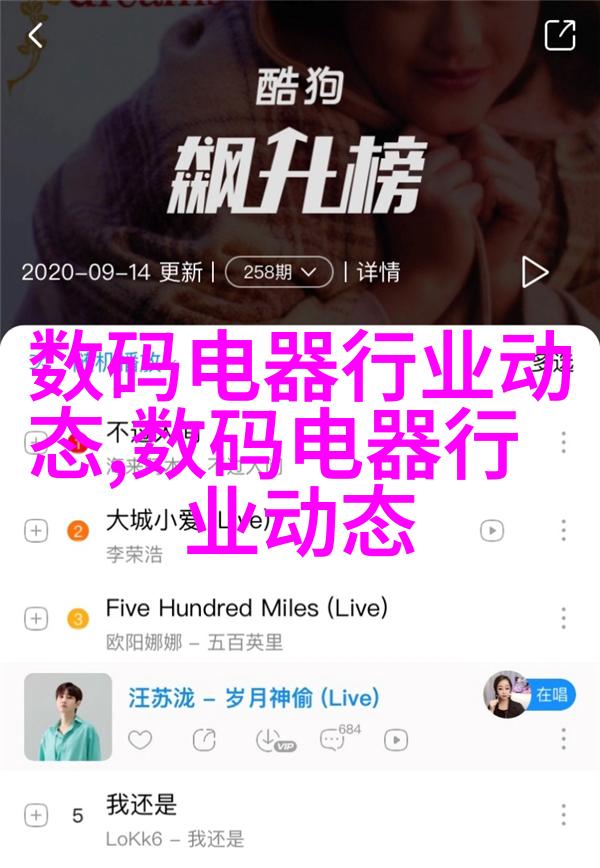This screenshot has width=600, height=868.
Task: Add 我还是 to playlist with plus icon
Action: click(x=36, y=817)
